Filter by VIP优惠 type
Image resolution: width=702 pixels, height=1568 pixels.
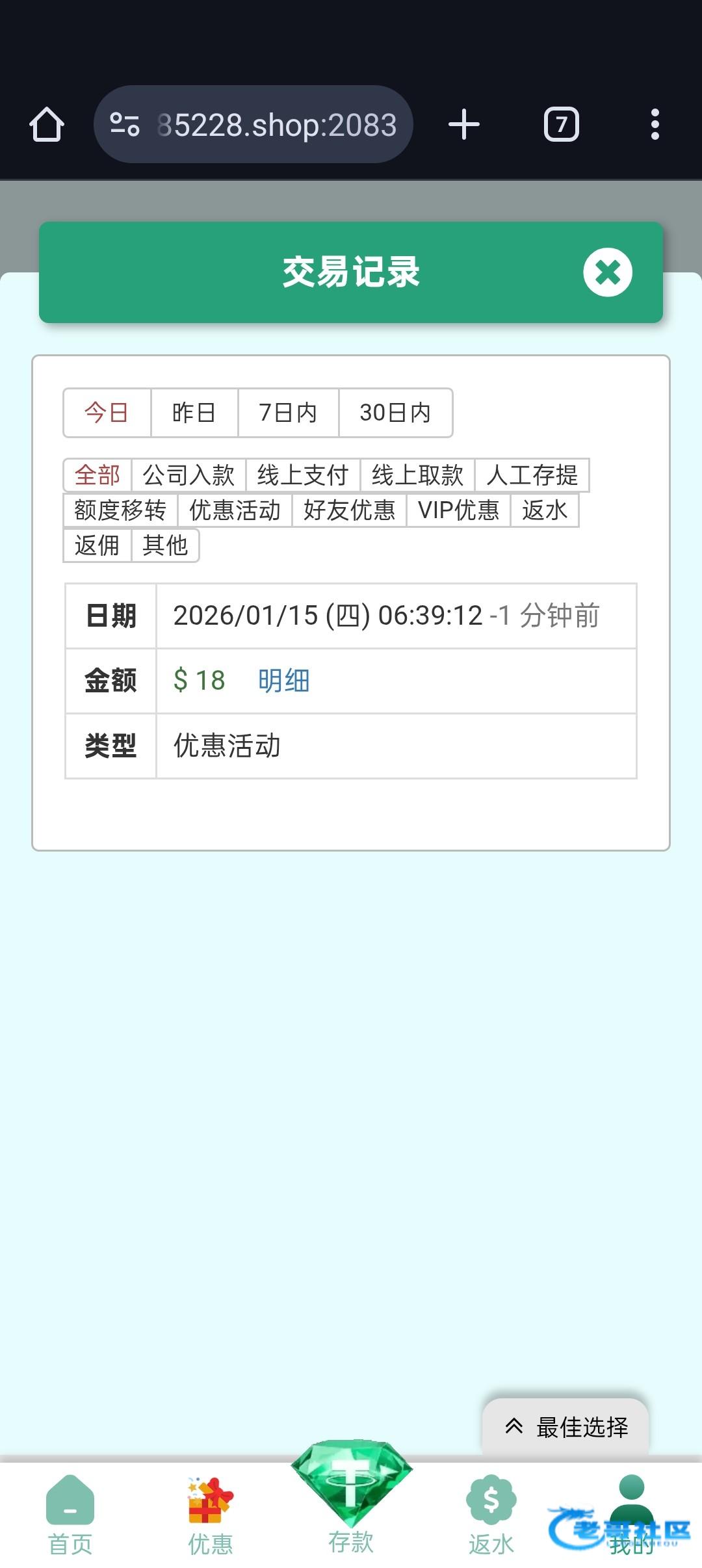pos(458,510)
